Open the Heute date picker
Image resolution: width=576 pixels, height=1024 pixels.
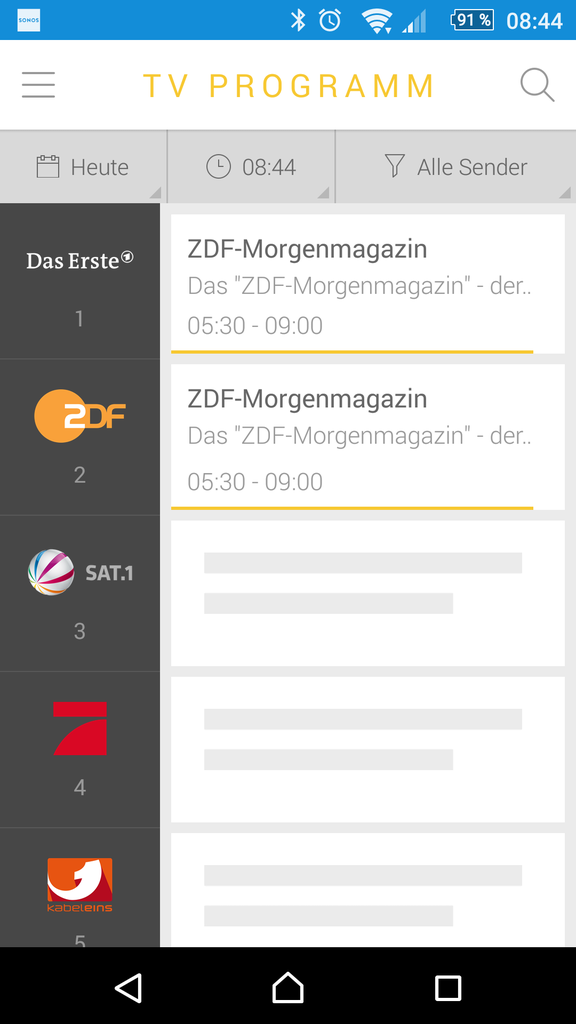pos(83,167)
